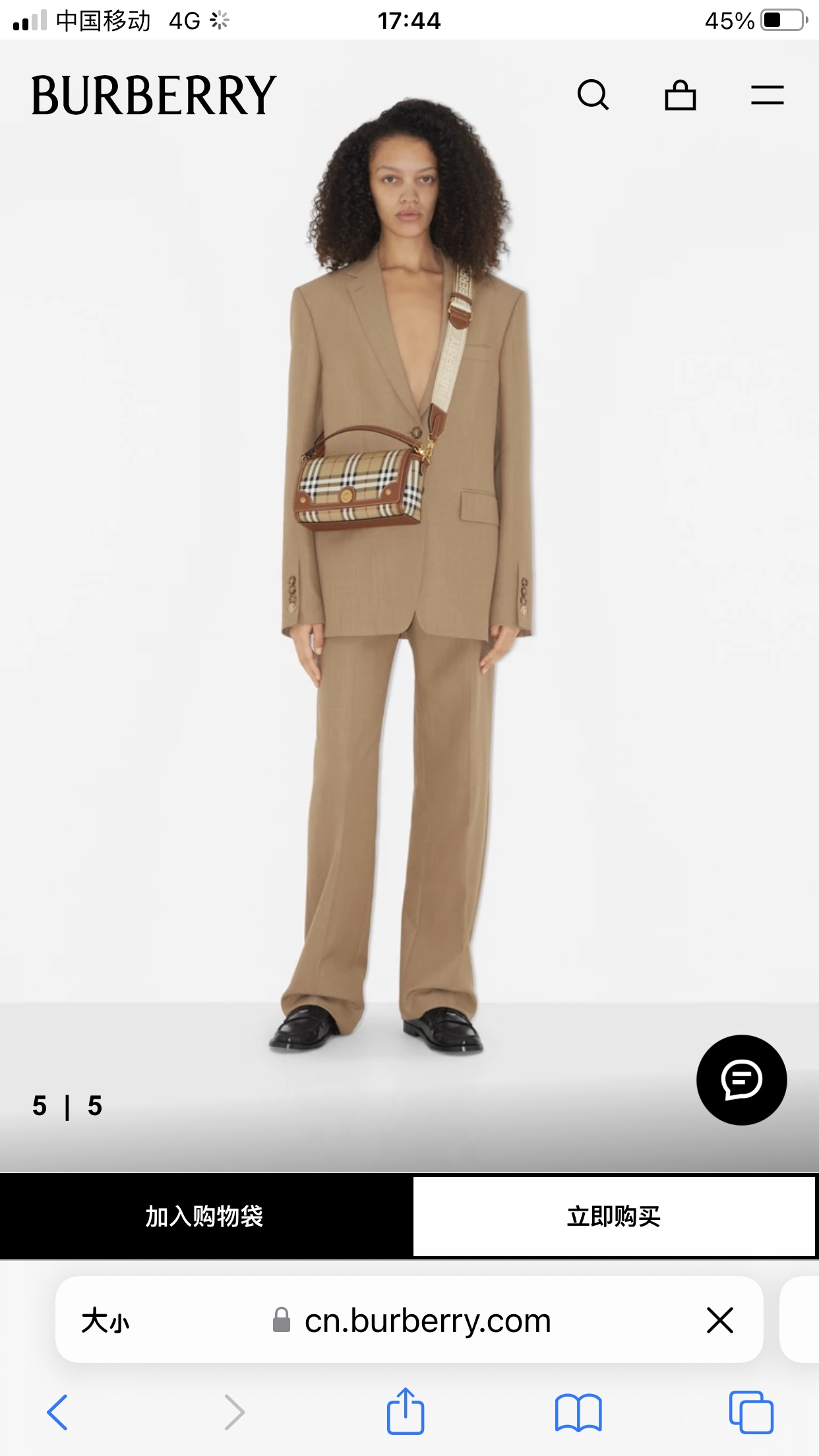Open the shopping bag icon
The height and width of the screenshot is (1456, 819).
[x=681, y=95]
